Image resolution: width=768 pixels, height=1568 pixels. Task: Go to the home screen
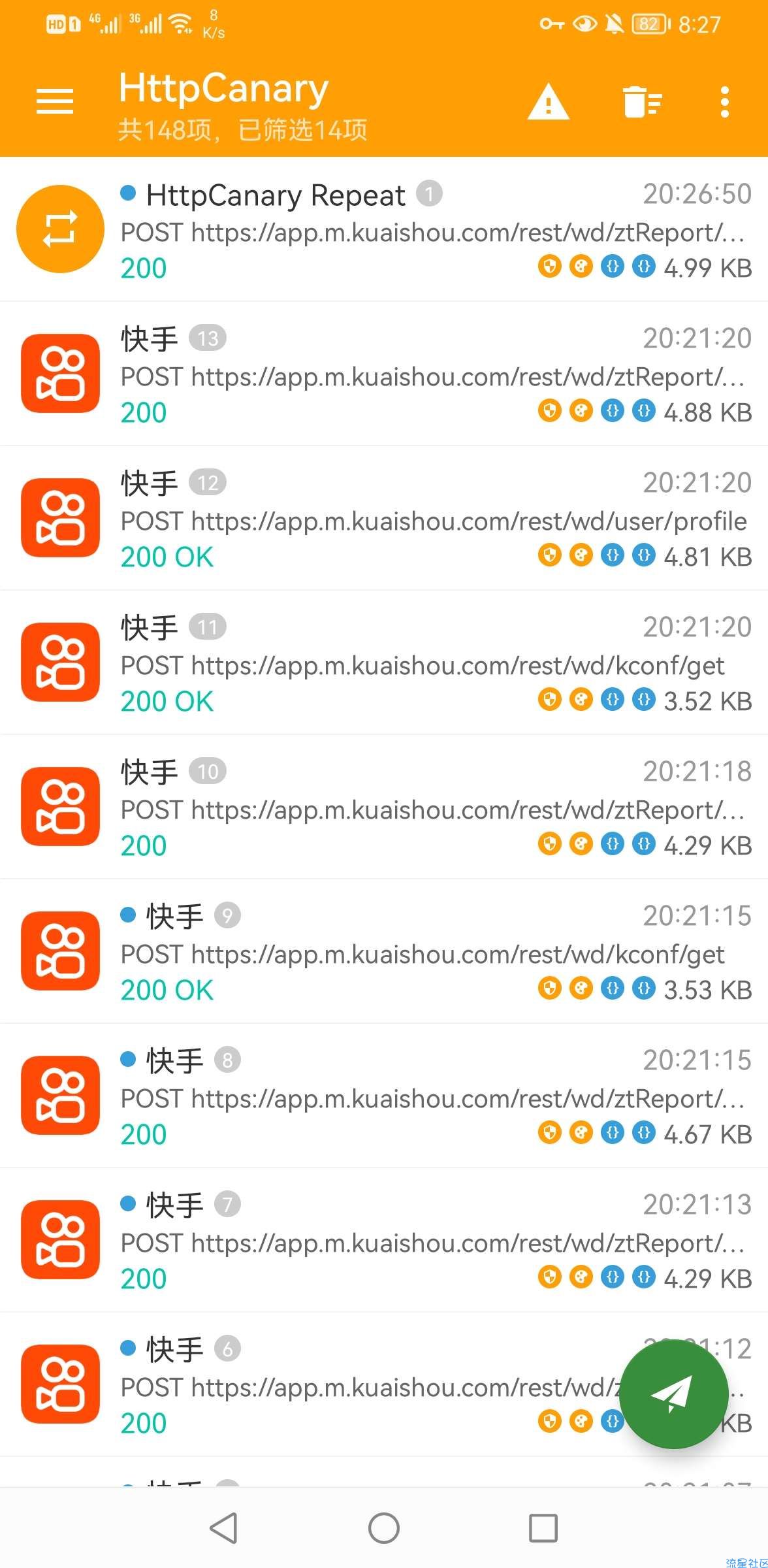click(x=384, y=1528)
